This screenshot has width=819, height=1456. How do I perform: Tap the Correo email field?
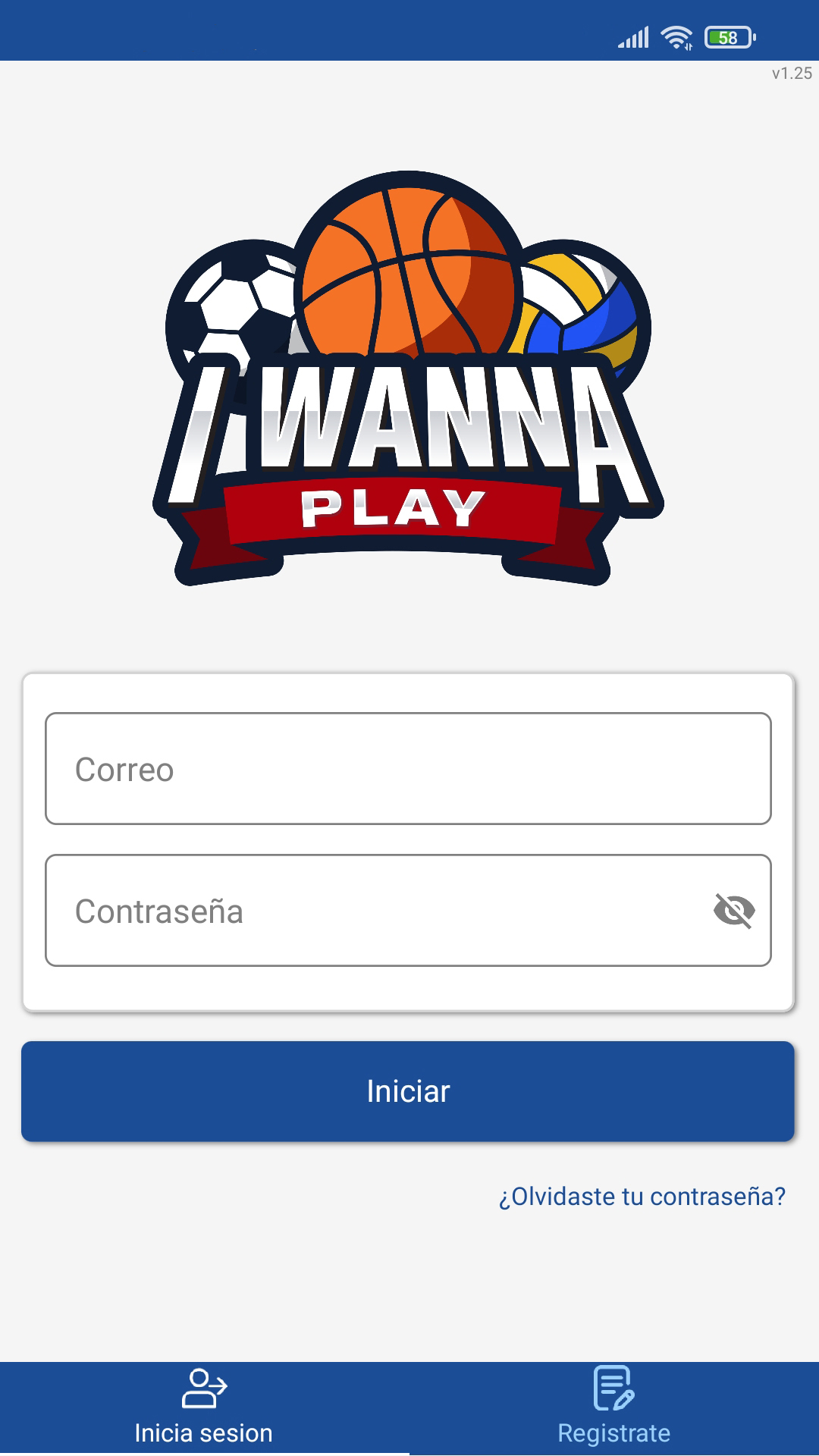[408, 768]
